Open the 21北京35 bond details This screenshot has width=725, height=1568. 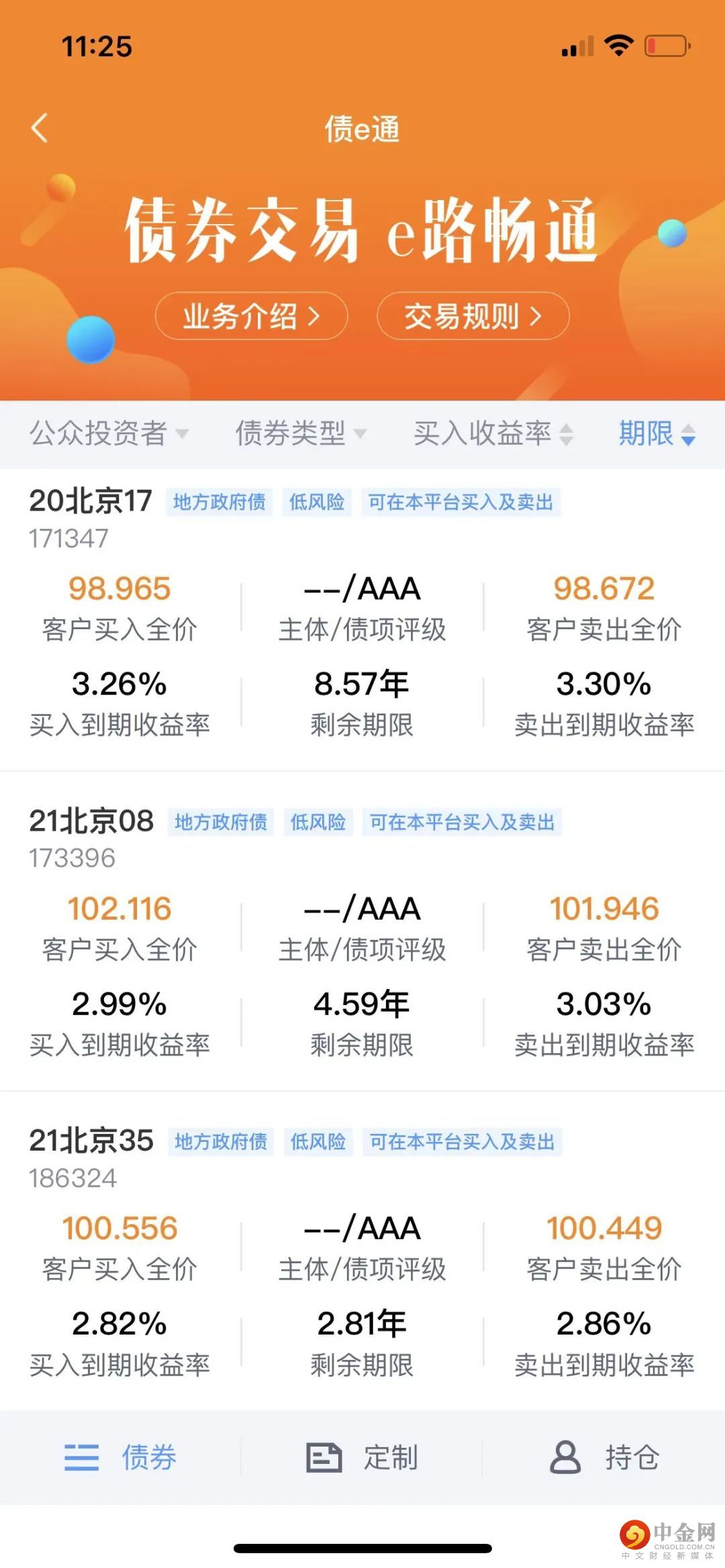92,1141
